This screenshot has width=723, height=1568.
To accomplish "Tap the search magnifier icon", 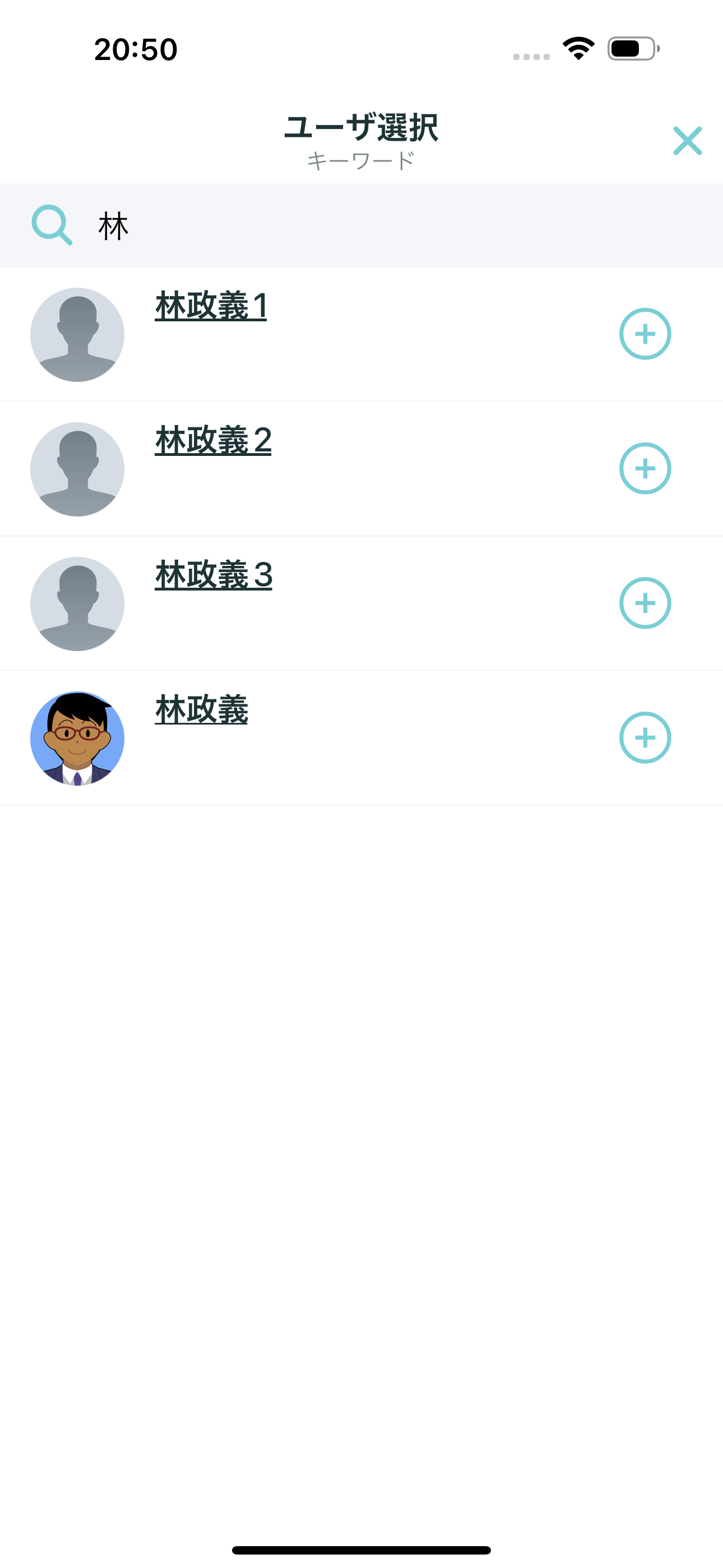I will coord(52,225).
